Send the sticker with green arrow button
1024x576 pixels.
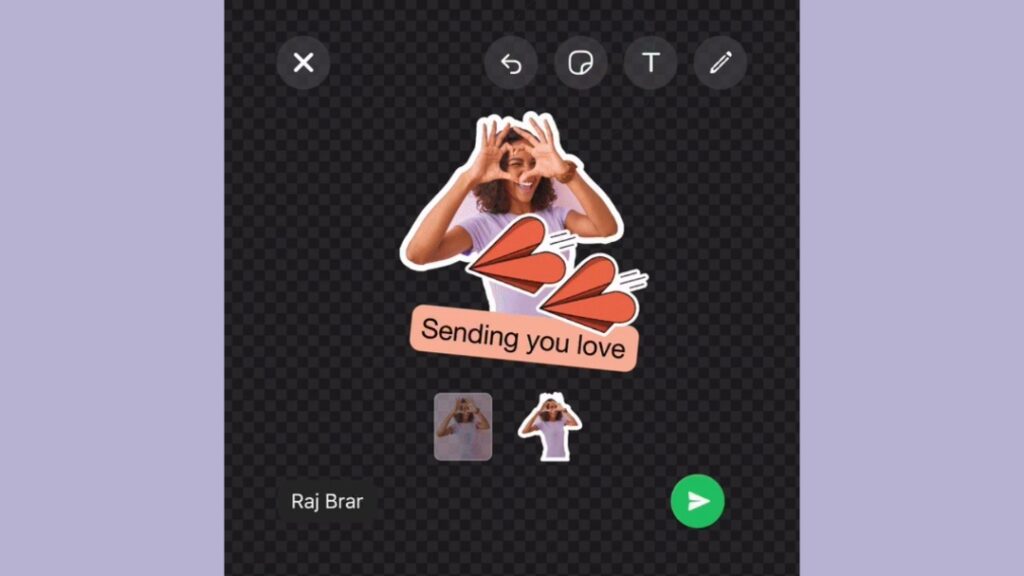coord(697,501)
